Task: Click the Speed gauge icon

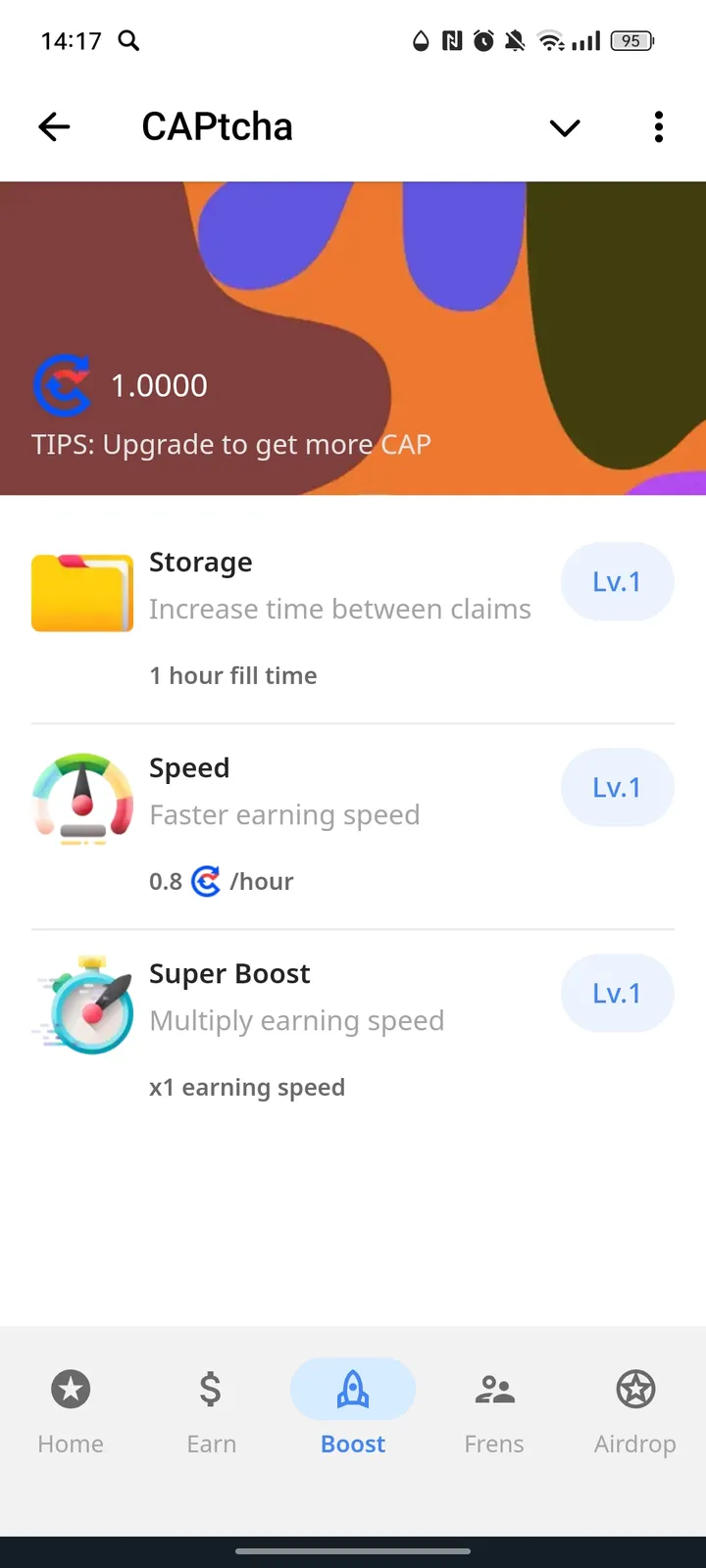Action: (82, 799)
